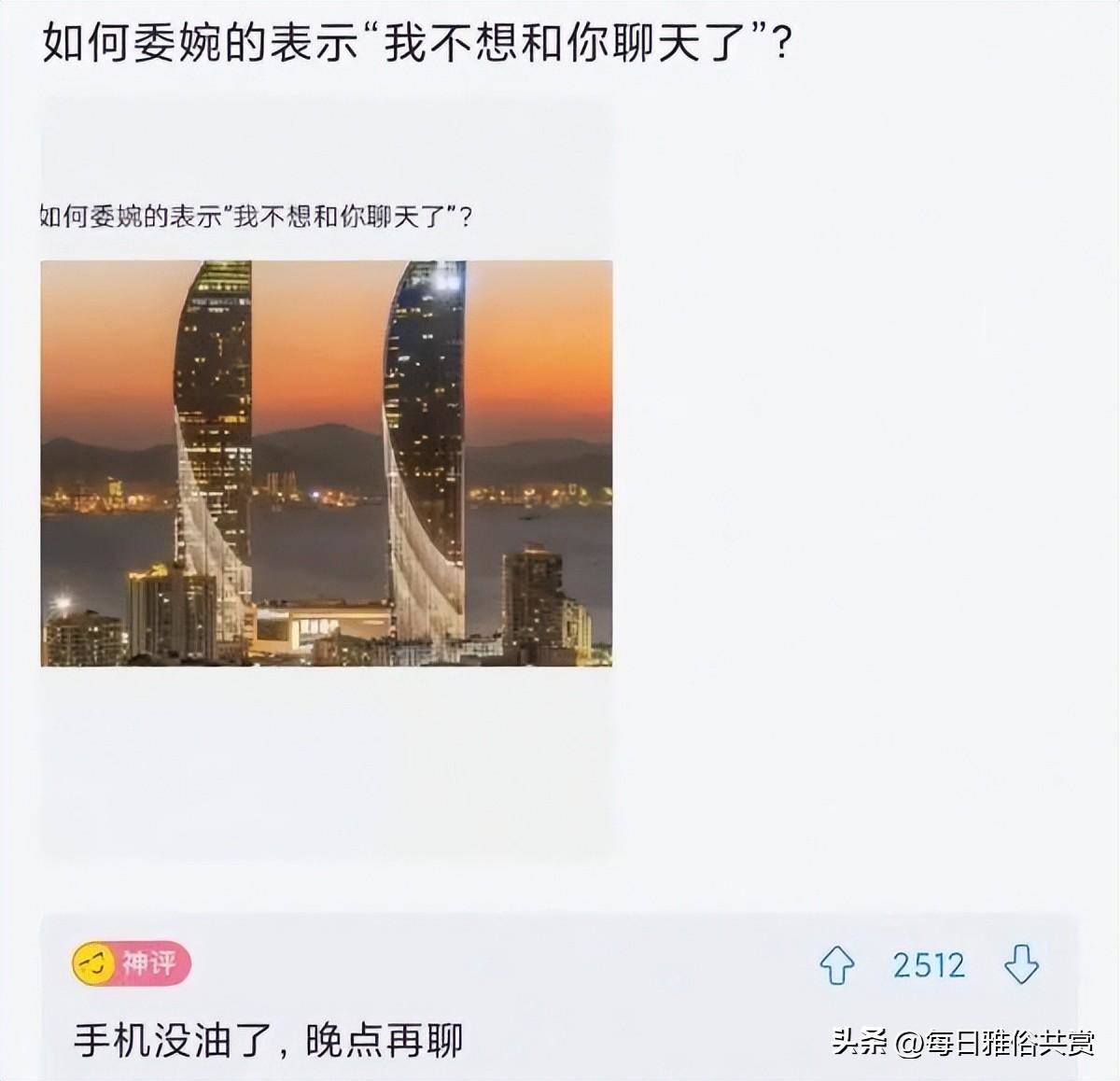Upvote the 神评 comment
Viewport: 1120px width, 1081px height.
836,964
